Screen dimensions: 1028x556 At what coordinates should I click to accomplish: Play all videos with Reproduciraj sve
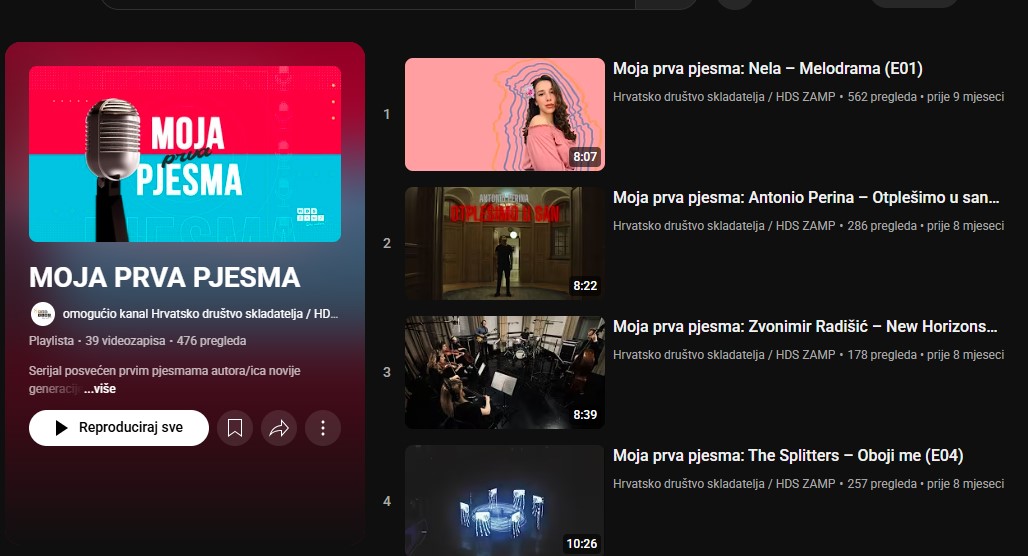click(119, 428)
